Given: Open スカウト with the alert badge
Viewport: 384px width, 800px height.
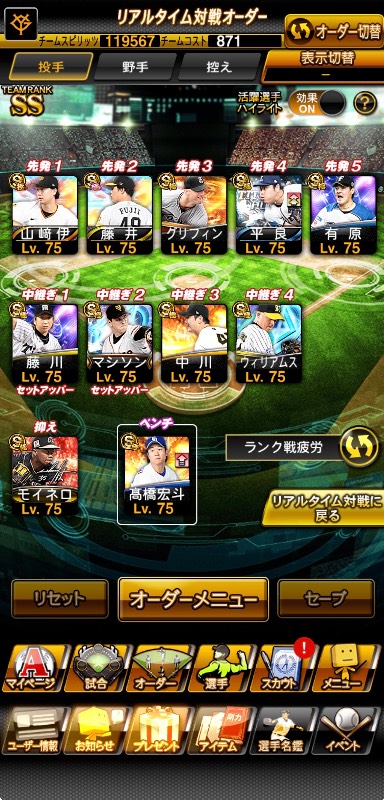Looking at the screenshot, I should tap(283, 668).
